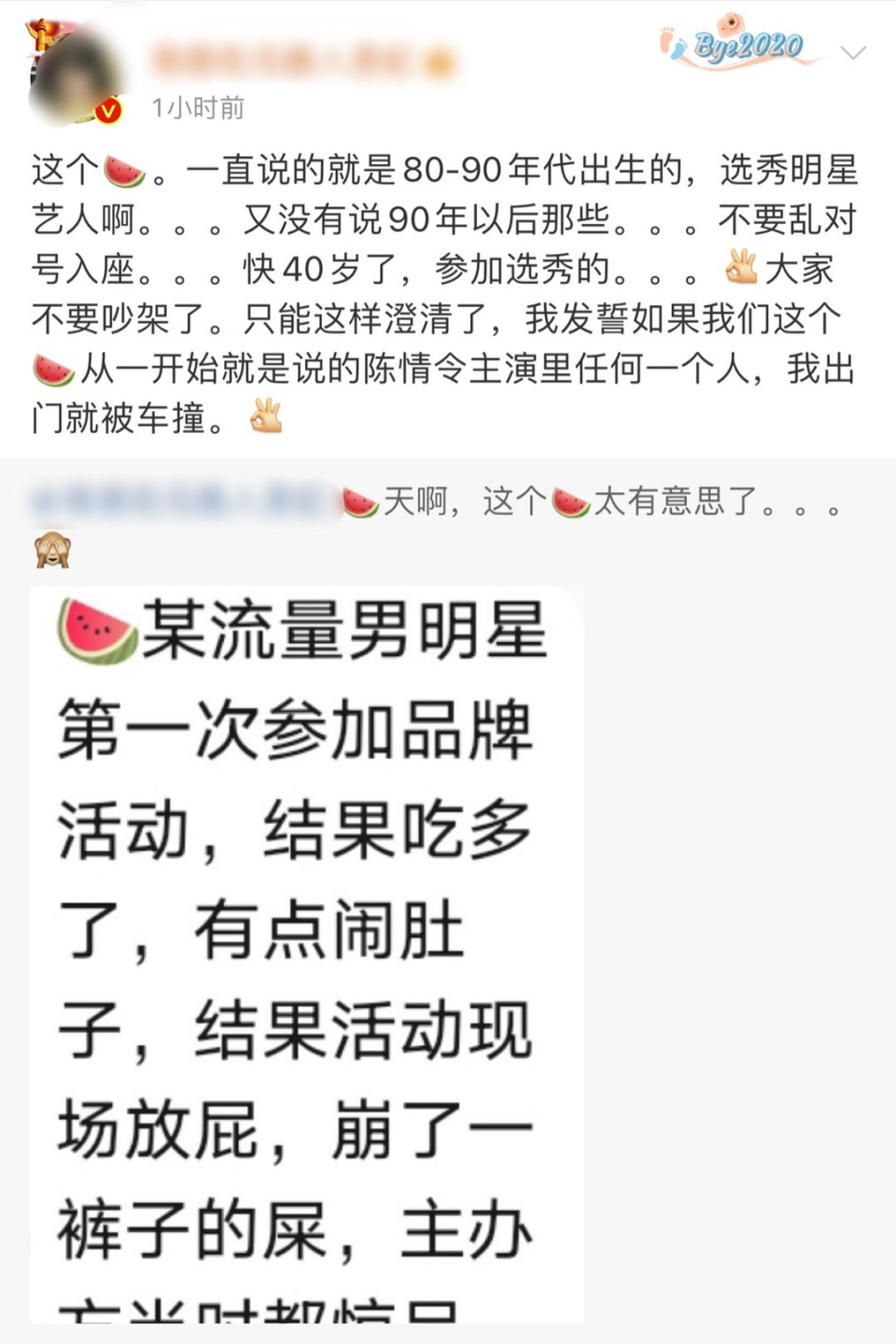Viewport: 896px width, 1344px height.
Task: Open the post options chevron menu
Action: [853, 52]
